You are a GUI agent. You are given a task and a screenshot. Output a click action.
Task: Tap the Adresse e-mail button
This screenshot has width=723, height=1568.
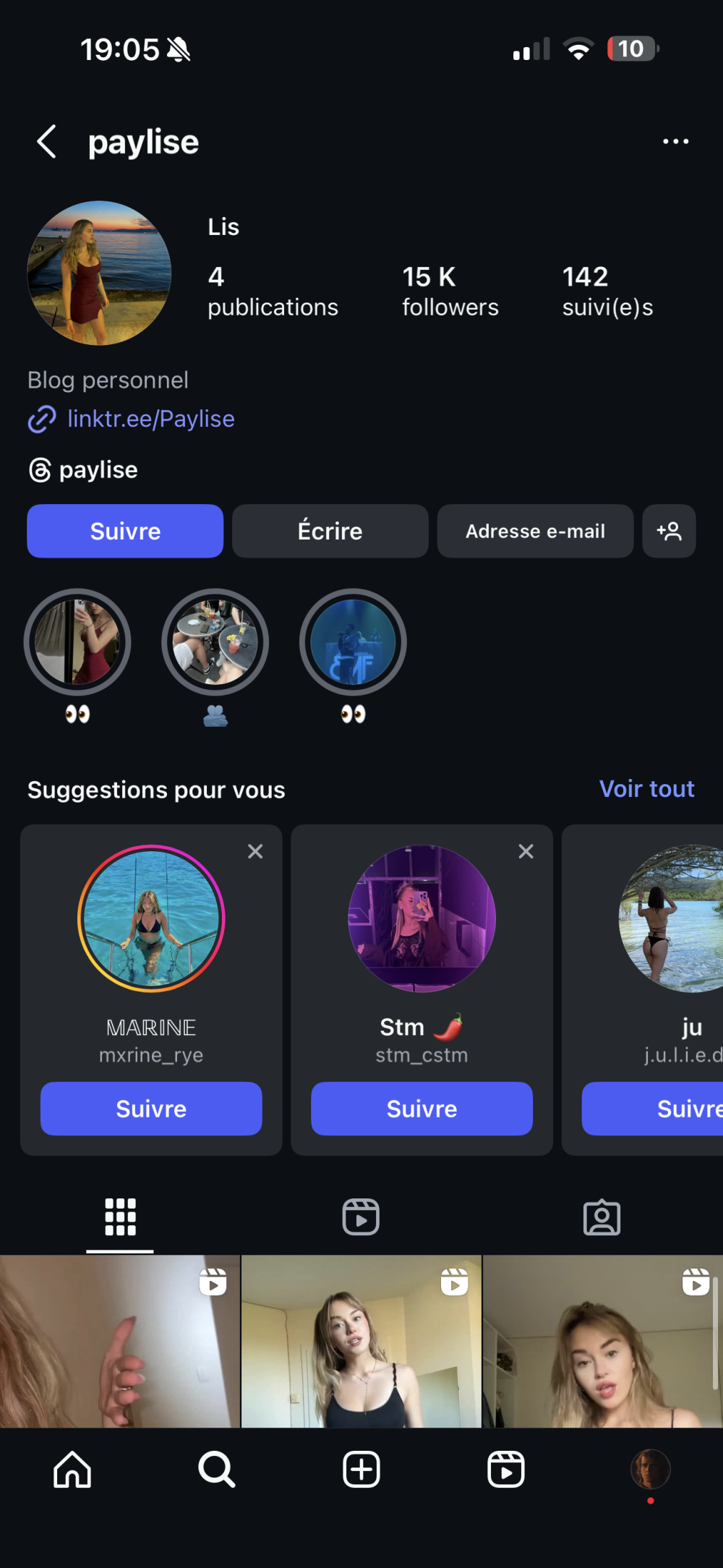pyautogui.click(x=535, y=531)
